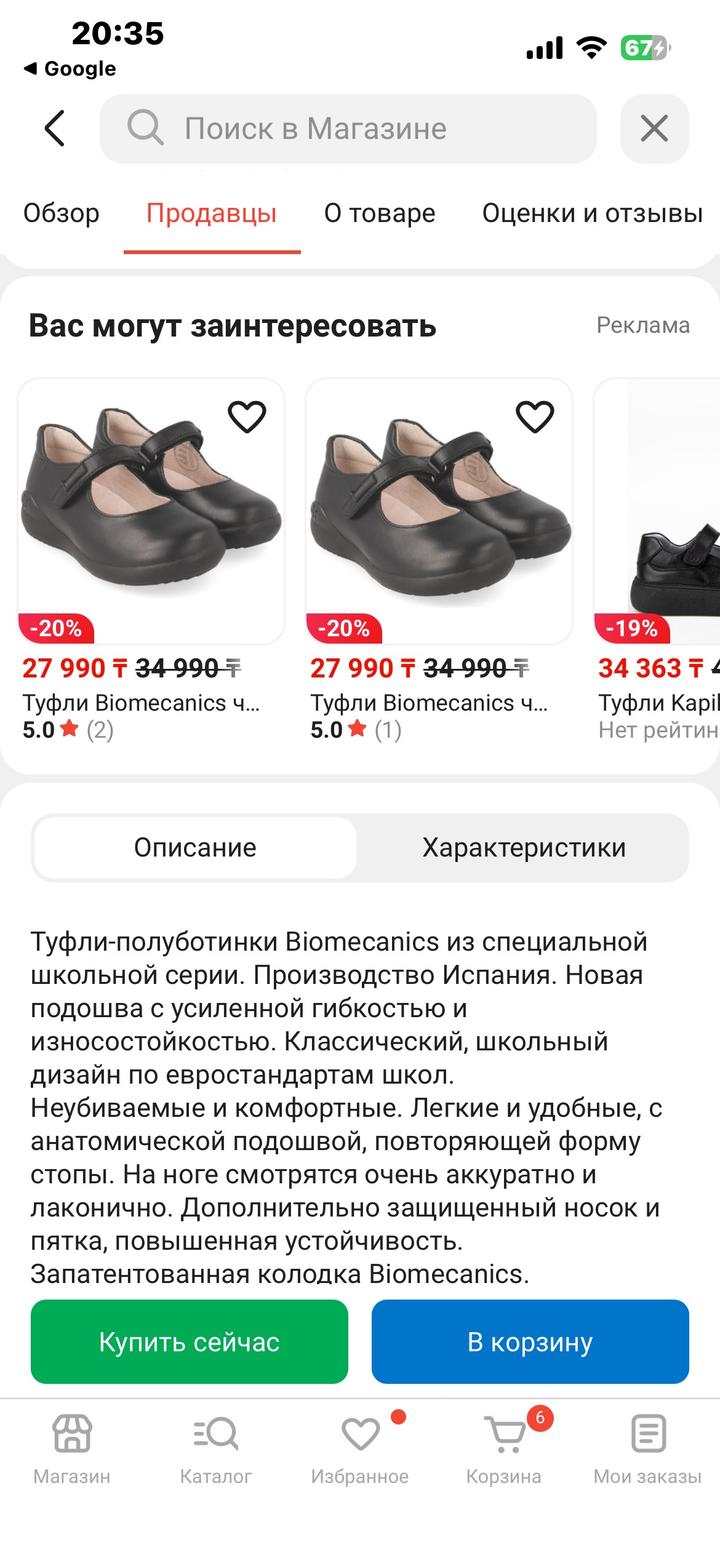
Task: Add the item via В корзину button
Action: pyautogui.click(x=530, y=1341)
